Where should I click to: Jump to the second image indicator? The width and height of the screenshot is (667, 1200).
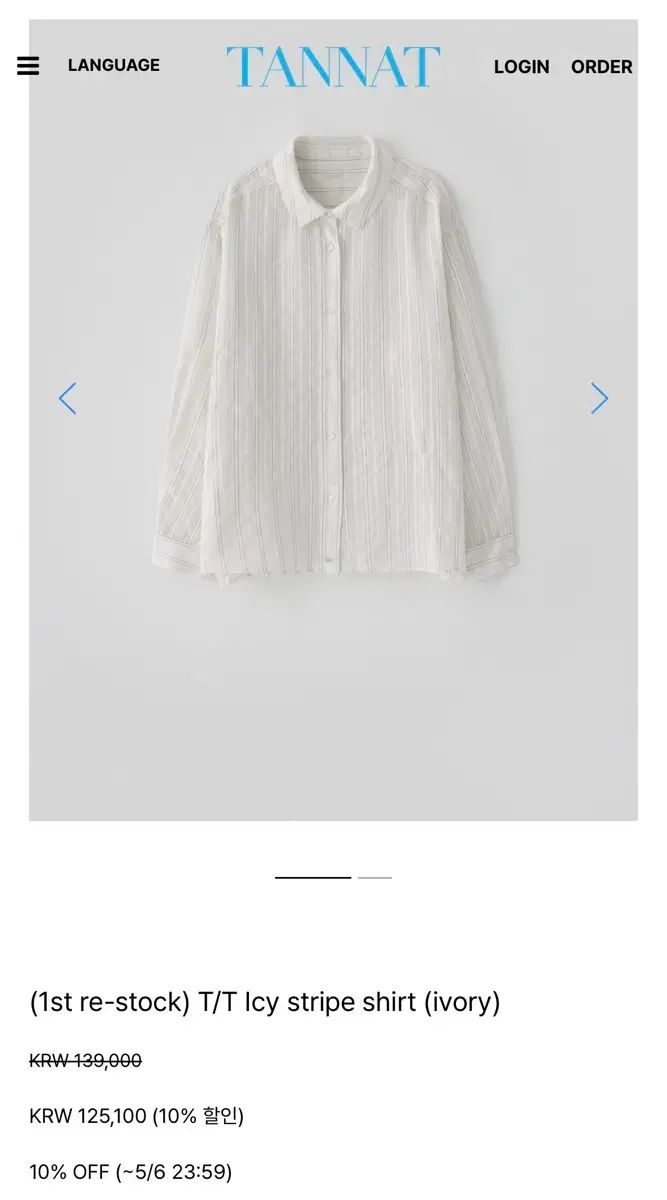[375, 877]
